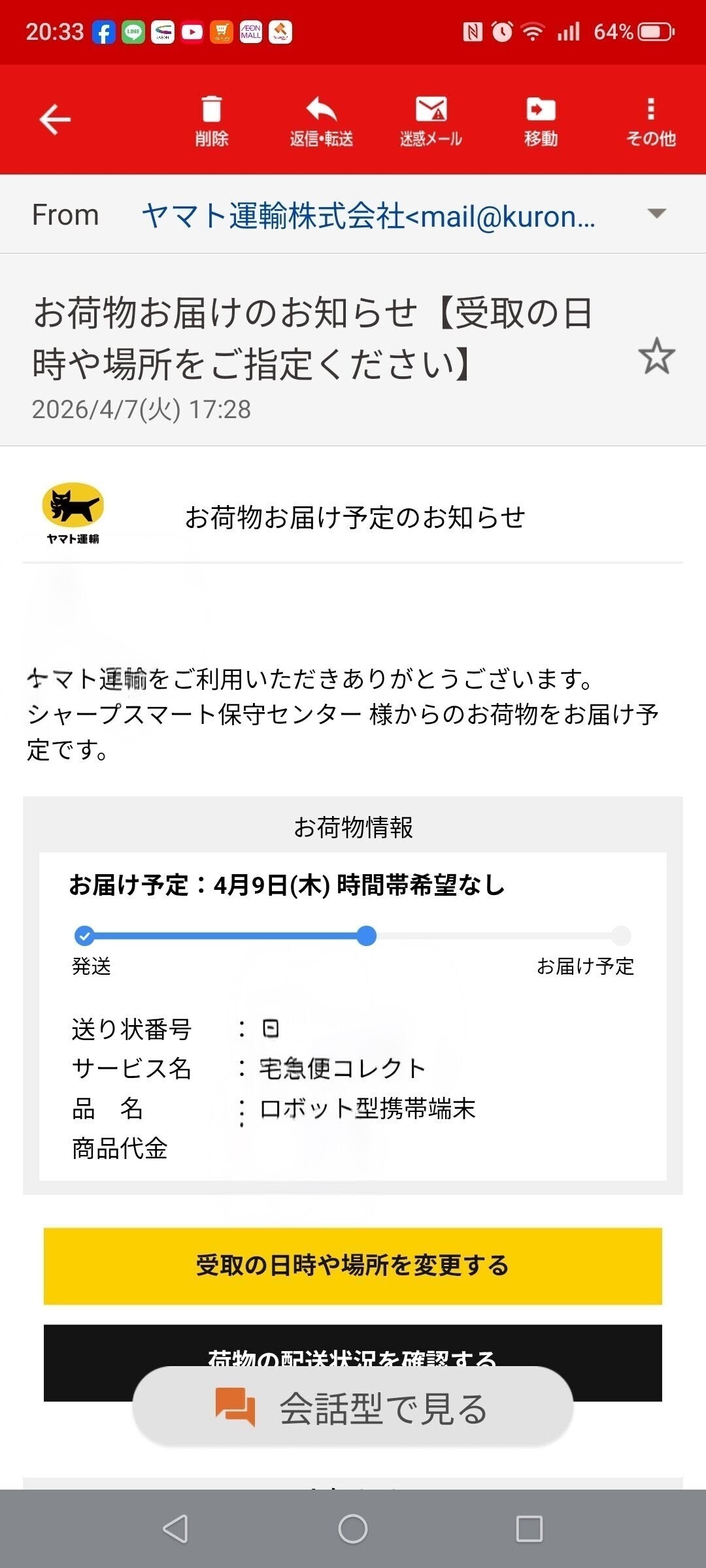This screenshot has height=1568, width=706.
Task: Mark message as 迷惑メール spam
Action: [431, 121]
